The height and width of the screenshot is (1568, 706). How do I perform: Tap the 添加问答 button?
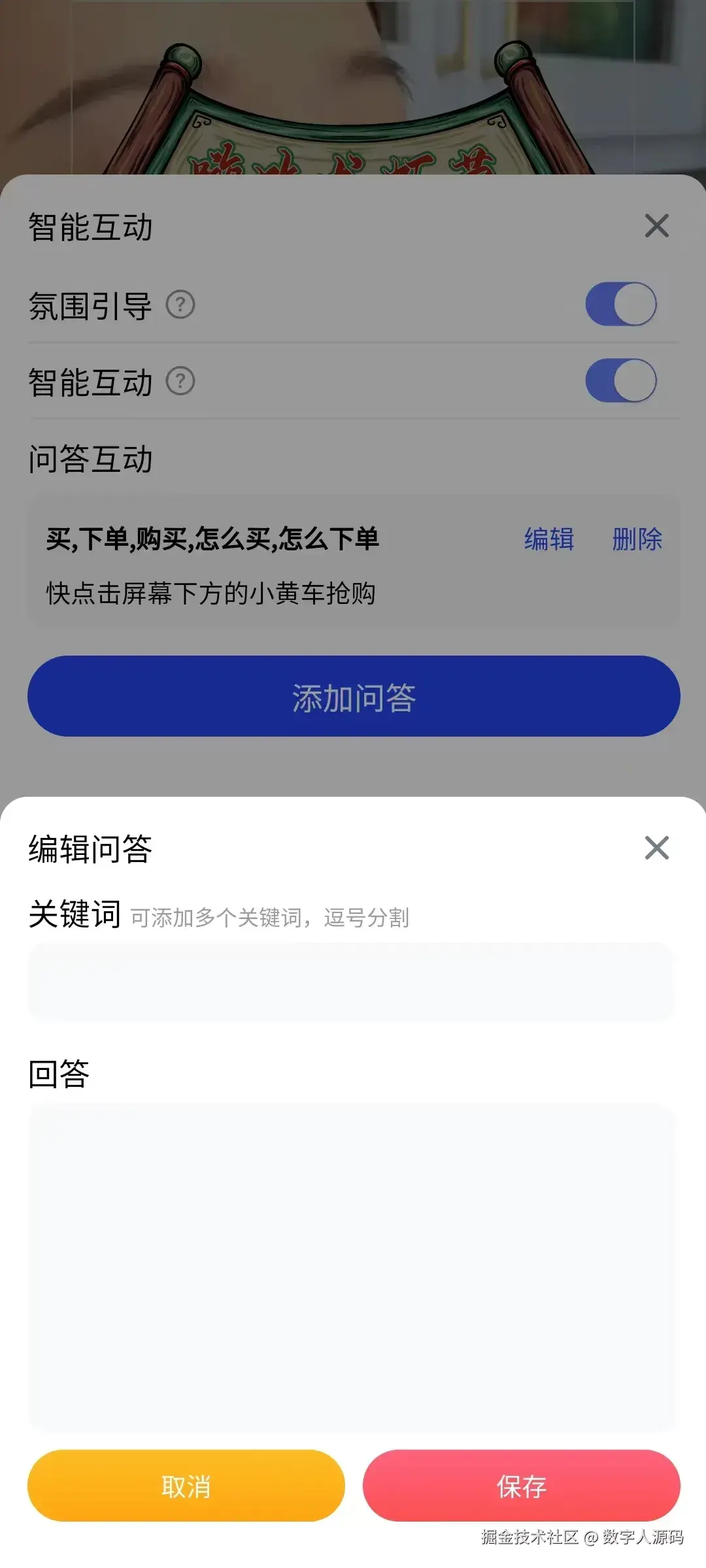[x=354, y=697]
